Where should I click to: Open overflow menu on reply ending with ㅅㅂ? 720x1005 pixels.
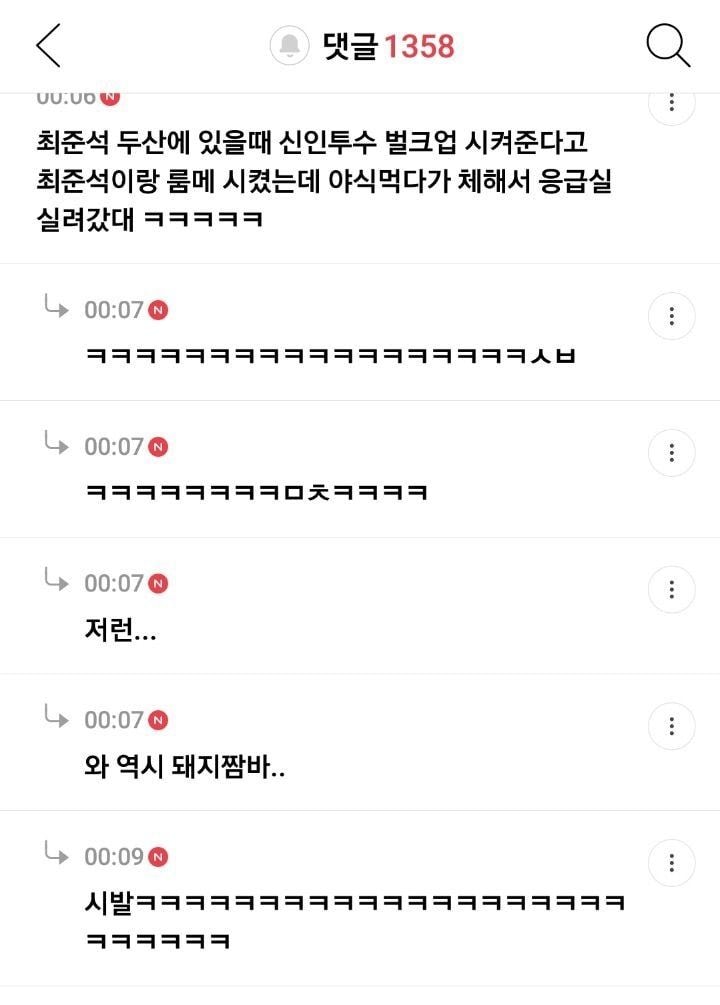tap(672, 316)
